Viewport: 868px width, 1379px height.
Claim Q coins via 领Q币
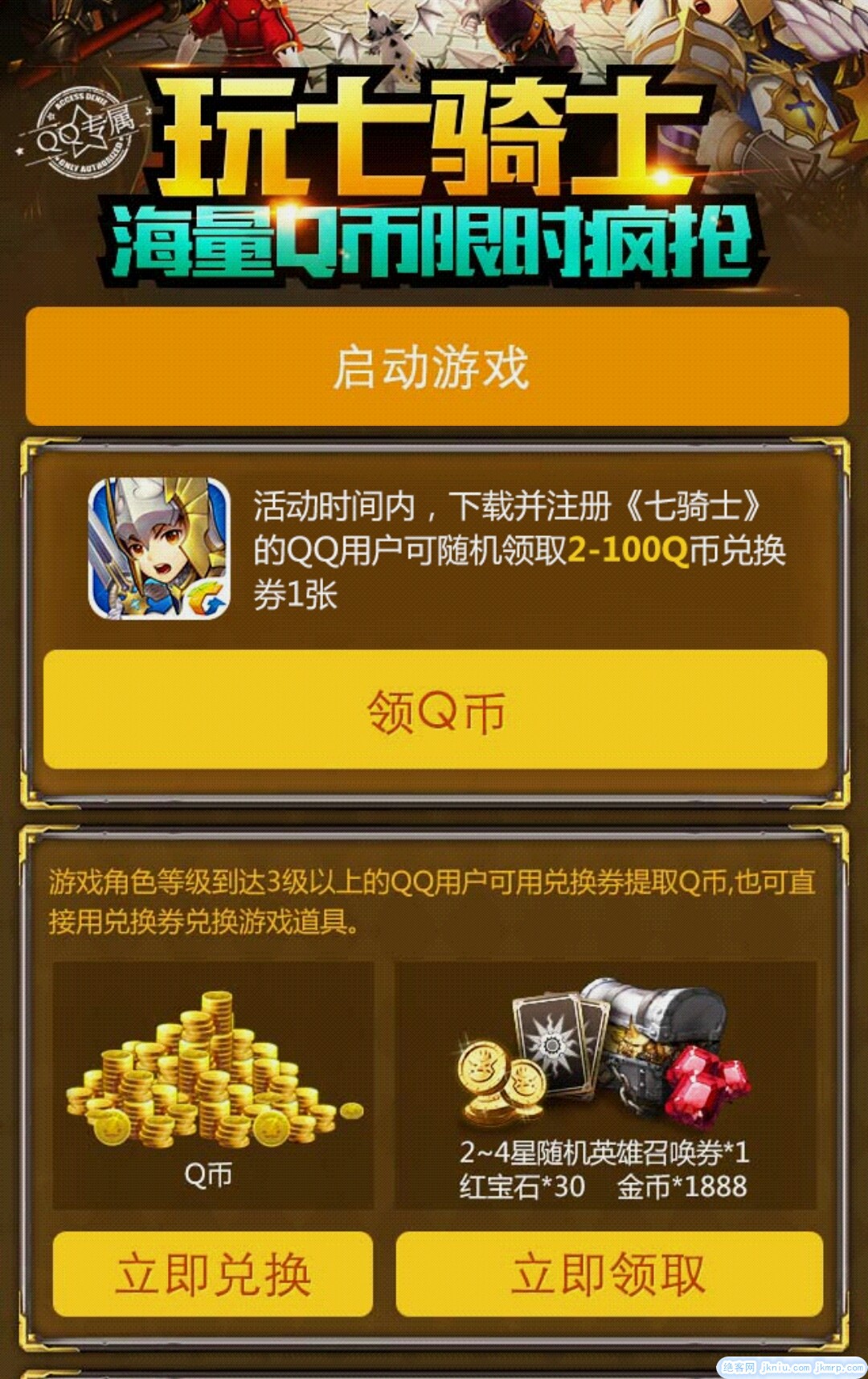435,710
